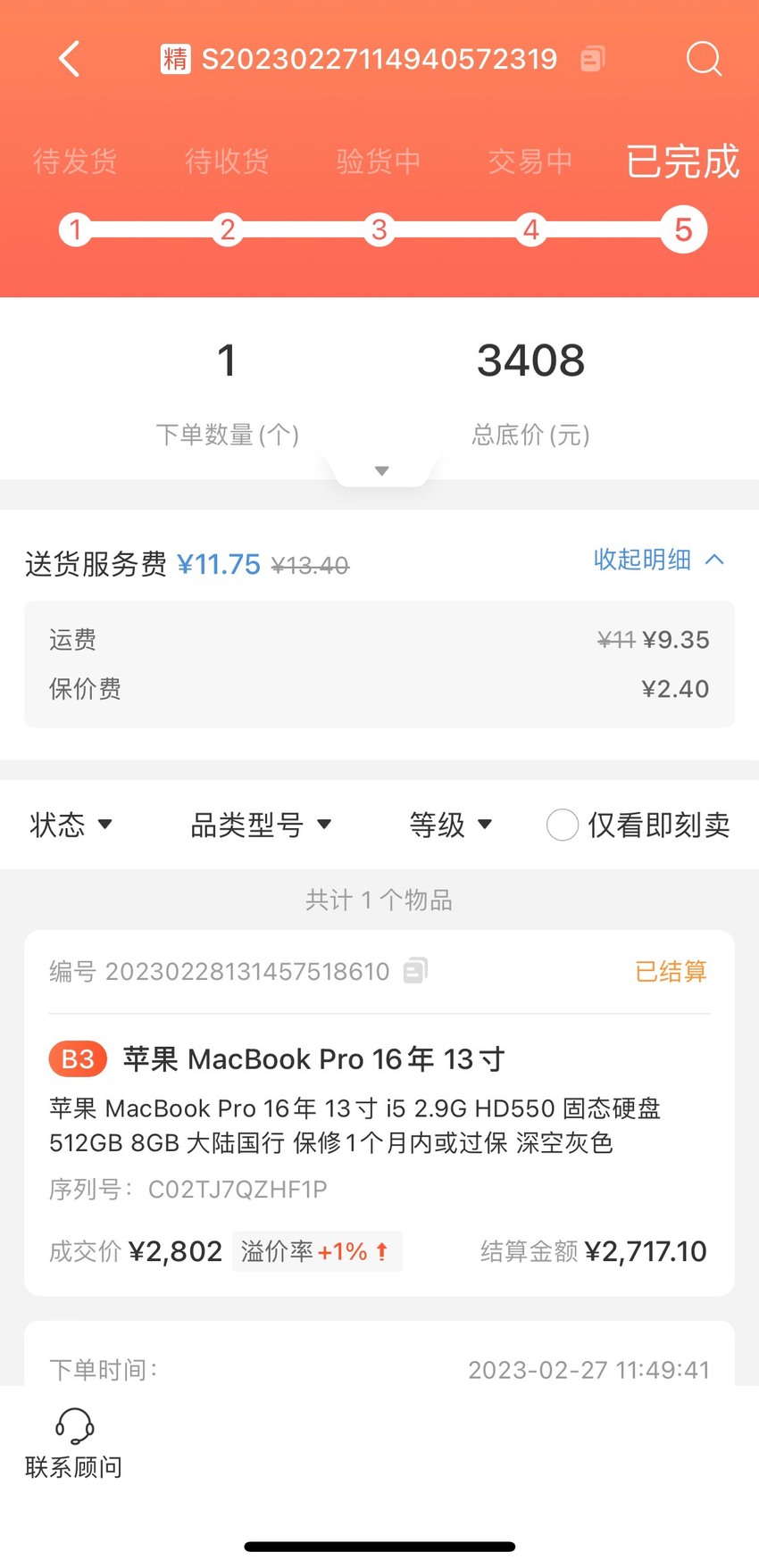Go back using the top-left arrow

pos(70,59)
